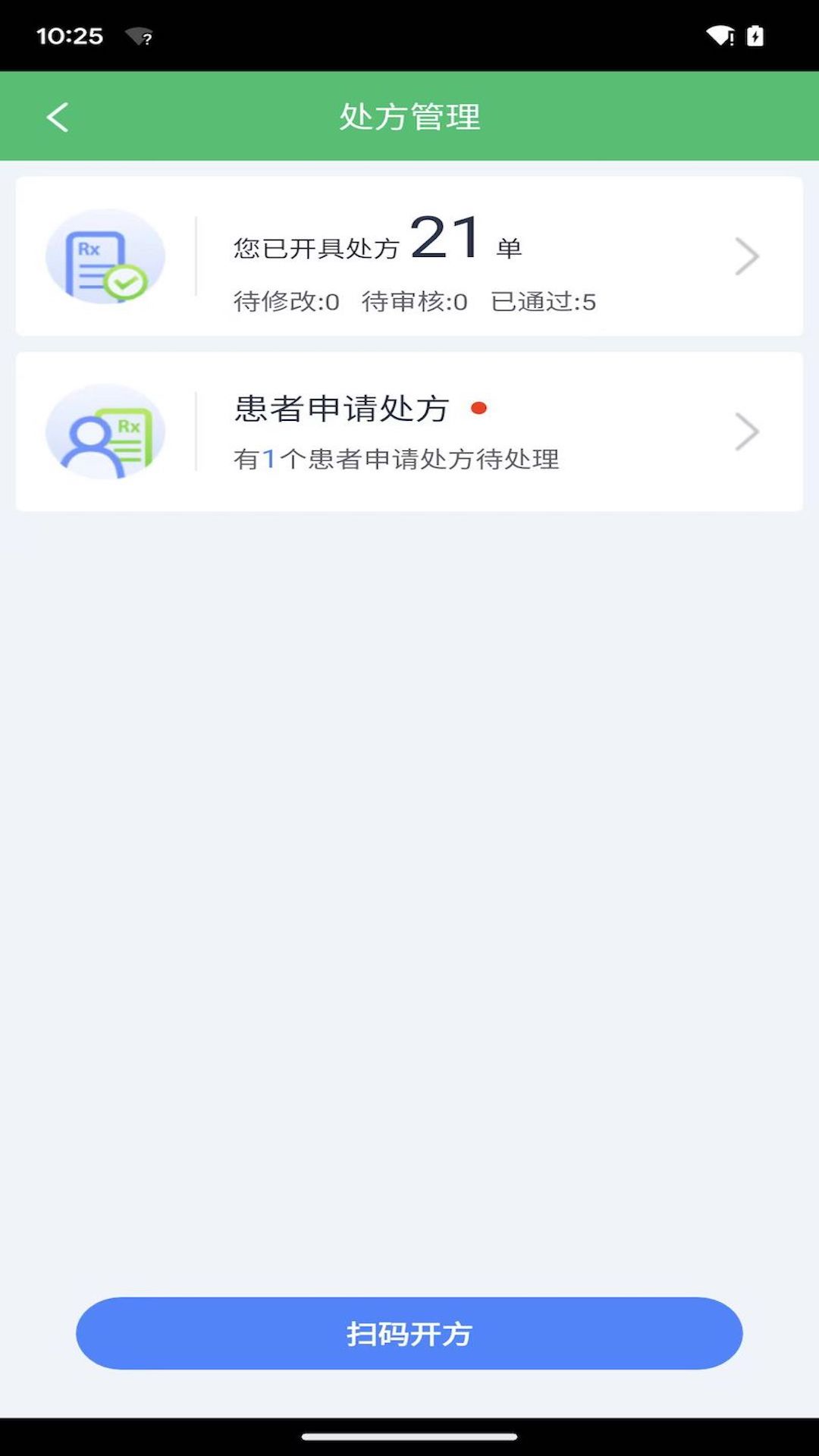Click the 已通过:5 status text
This screenshot has width=819, height=1456.
(544, 301)
